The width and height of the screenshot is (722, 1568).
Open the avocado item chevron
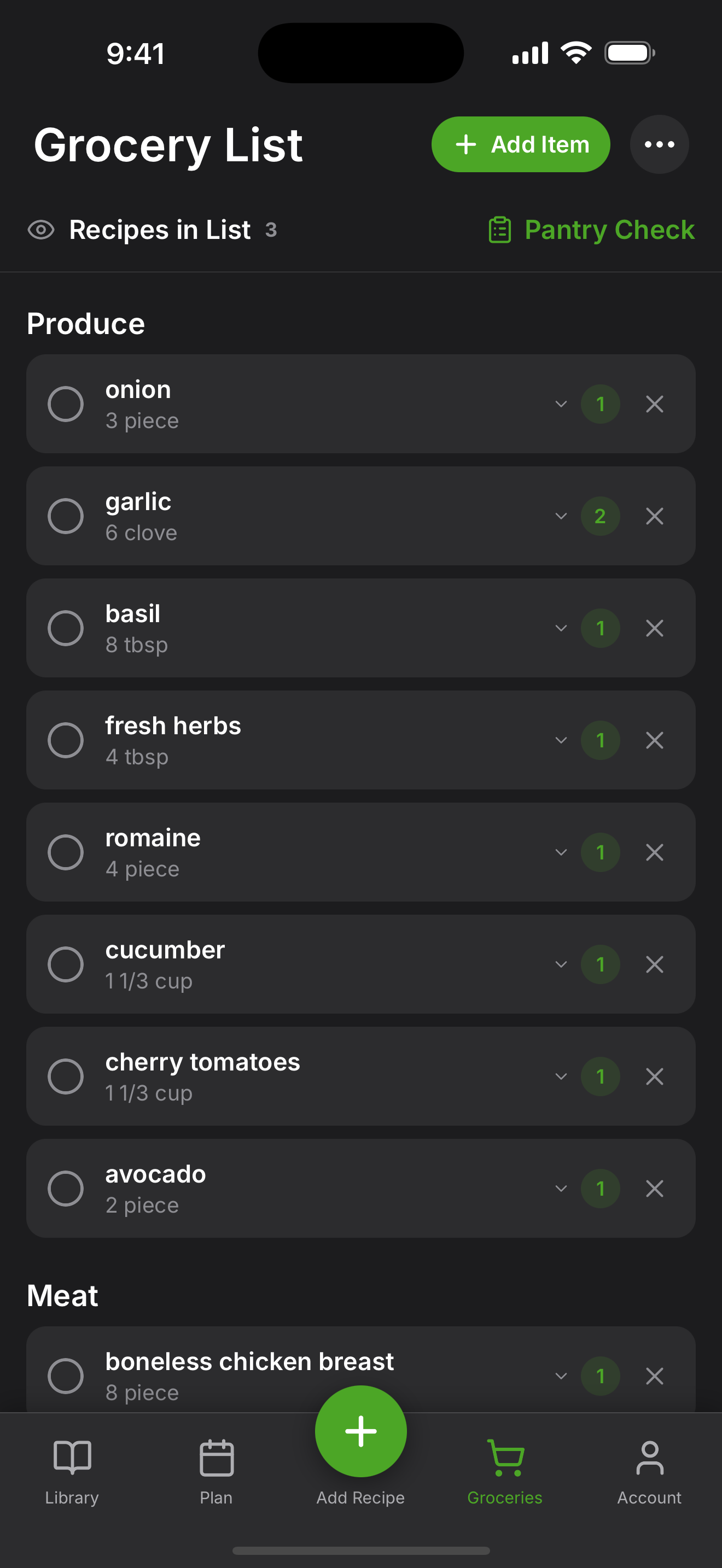(561, 1188)
